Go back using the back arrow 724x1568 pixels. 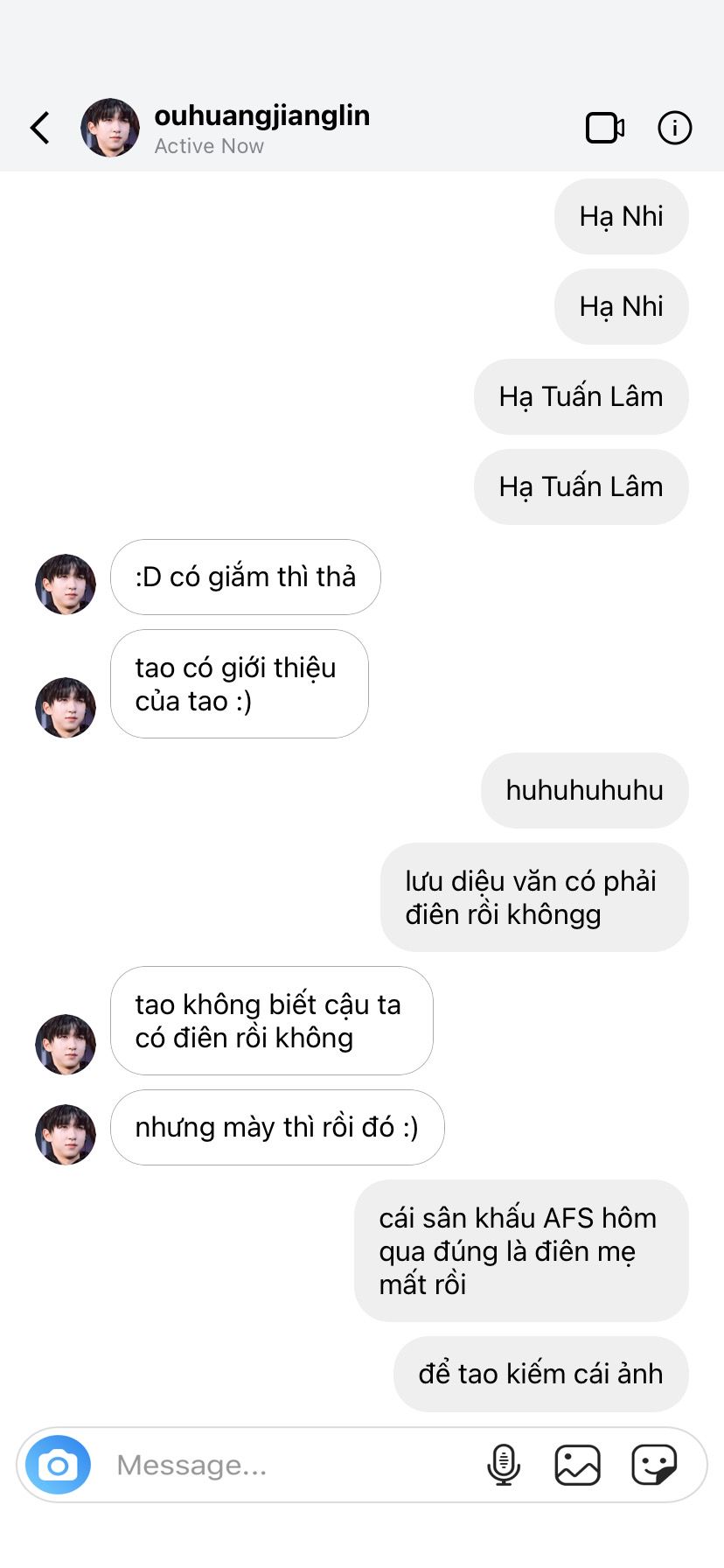[40, 128]
